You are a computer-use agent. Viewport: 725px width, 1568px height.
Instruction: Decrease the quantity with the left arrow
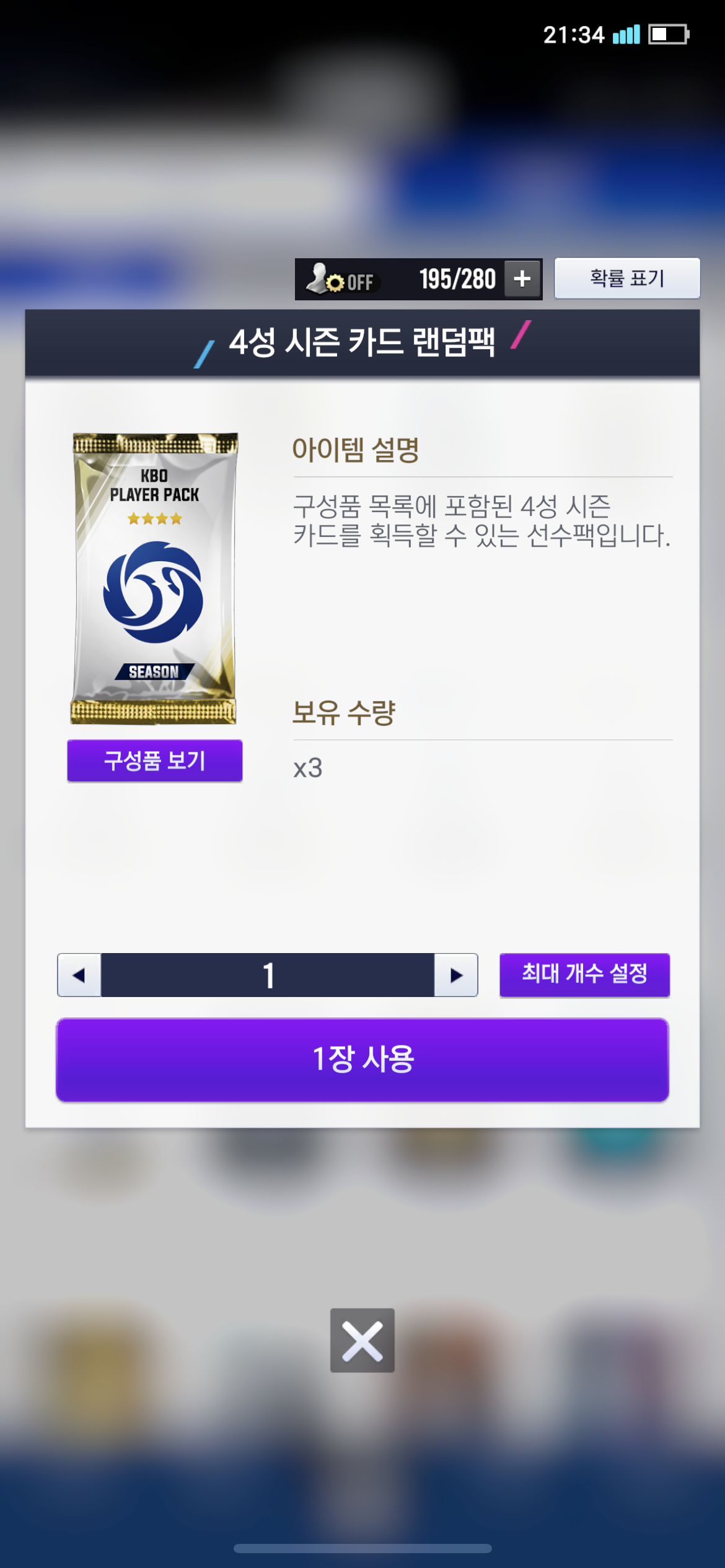coord(79,975)
